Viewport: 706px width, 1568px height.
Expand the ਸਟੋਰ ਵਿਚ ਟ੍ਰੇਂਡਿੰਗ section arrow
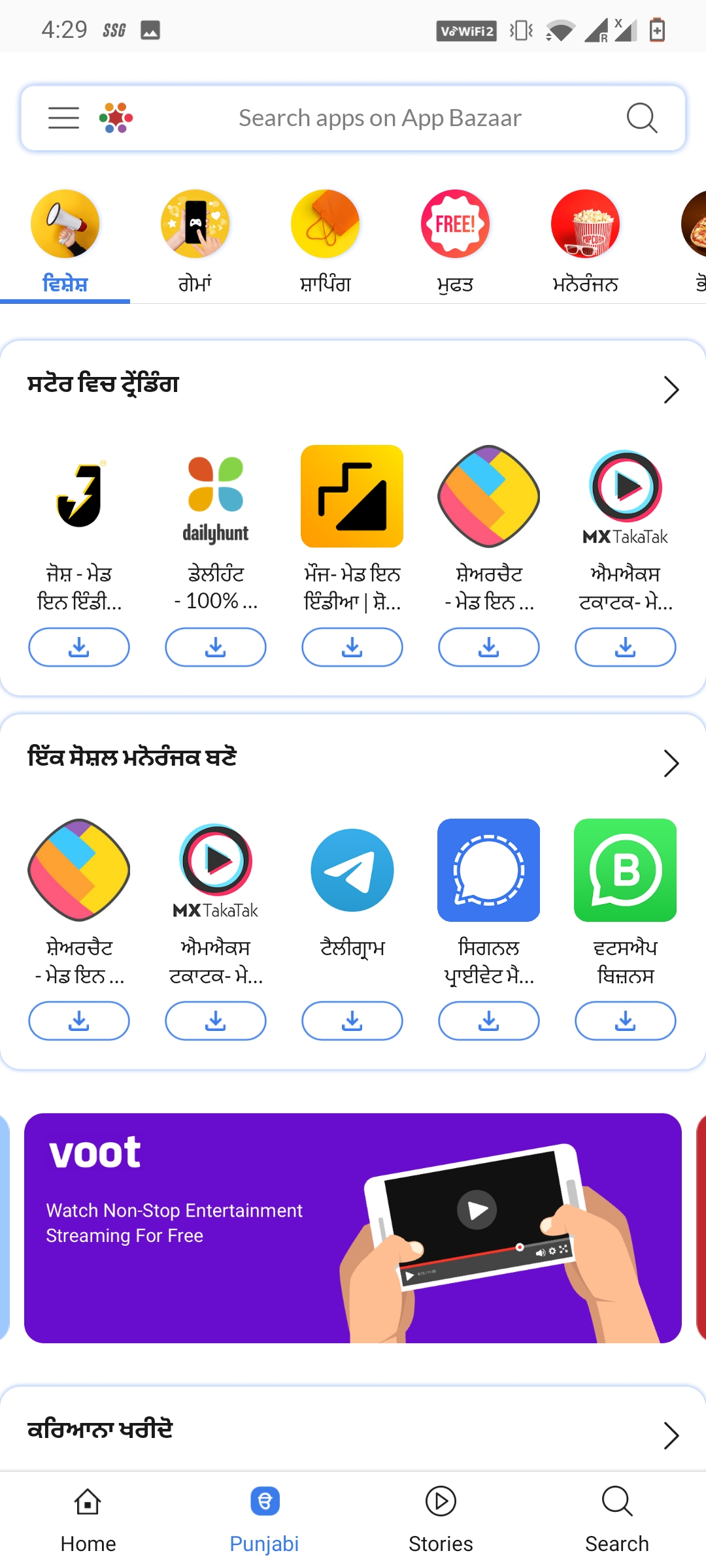671,390
